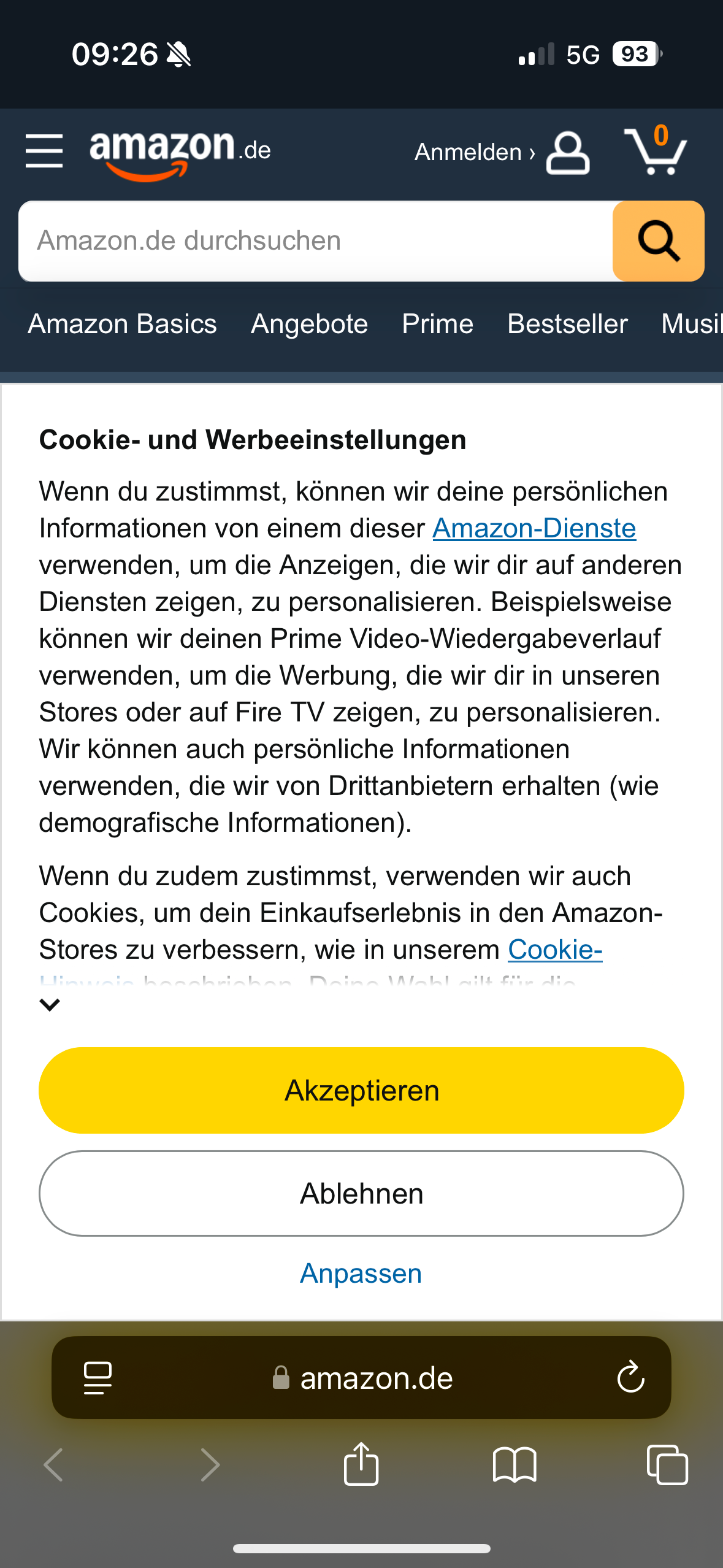Reload the amazon.de page

(630, 1378)
